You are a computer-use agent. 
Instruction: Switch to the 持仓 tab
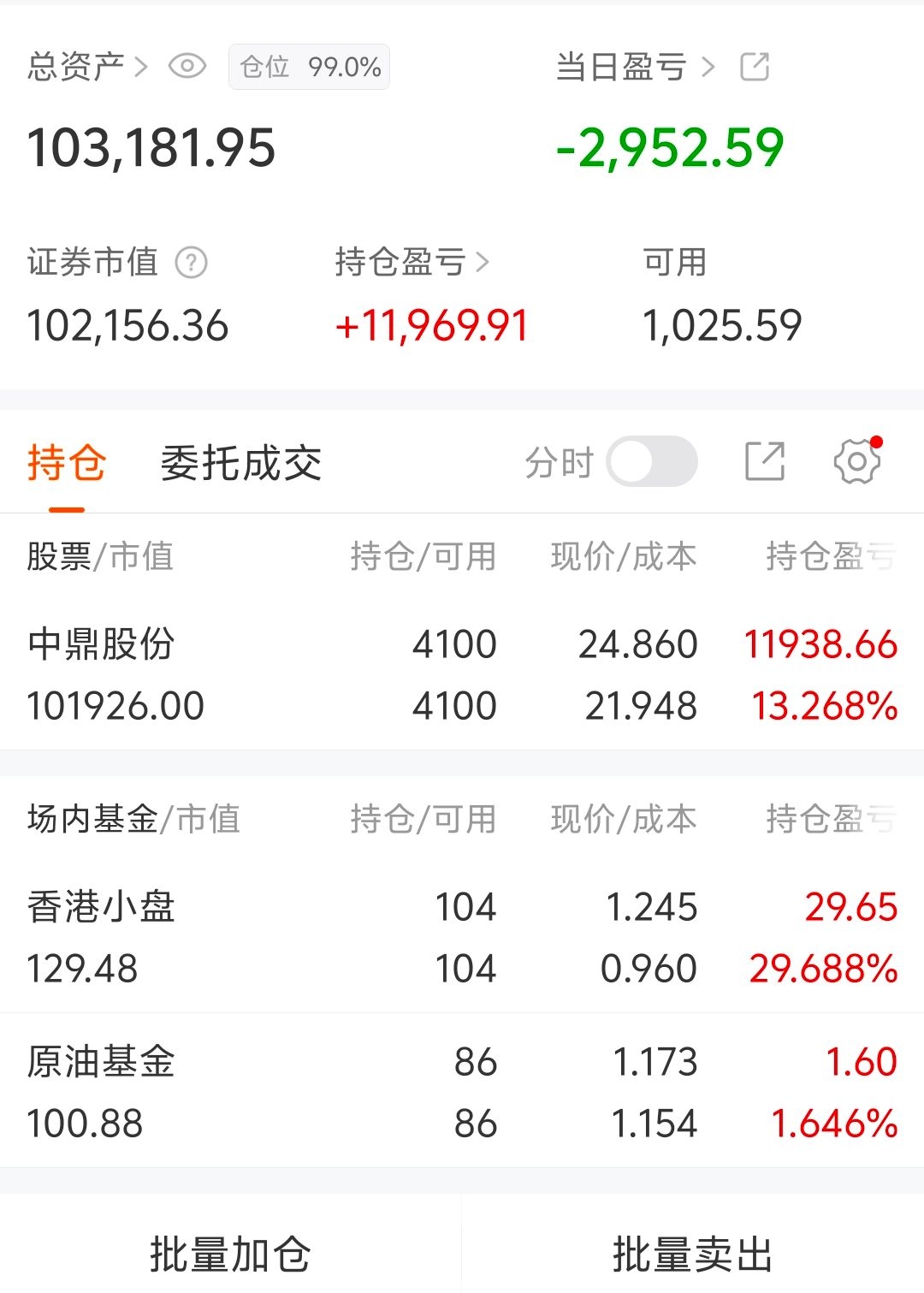tap(67, 464)
